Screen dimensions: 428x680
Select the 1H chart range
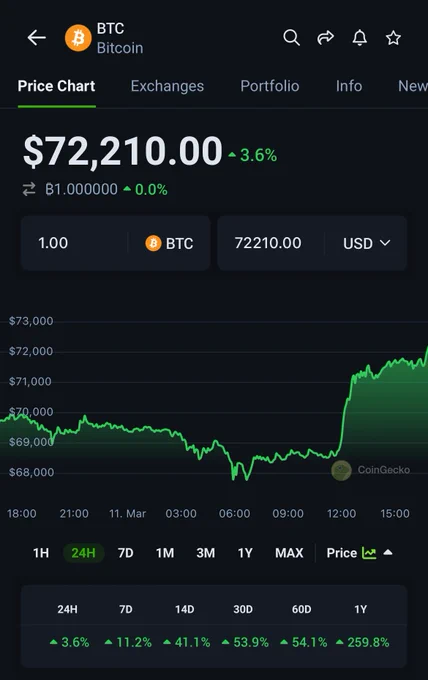pos(41,553)
